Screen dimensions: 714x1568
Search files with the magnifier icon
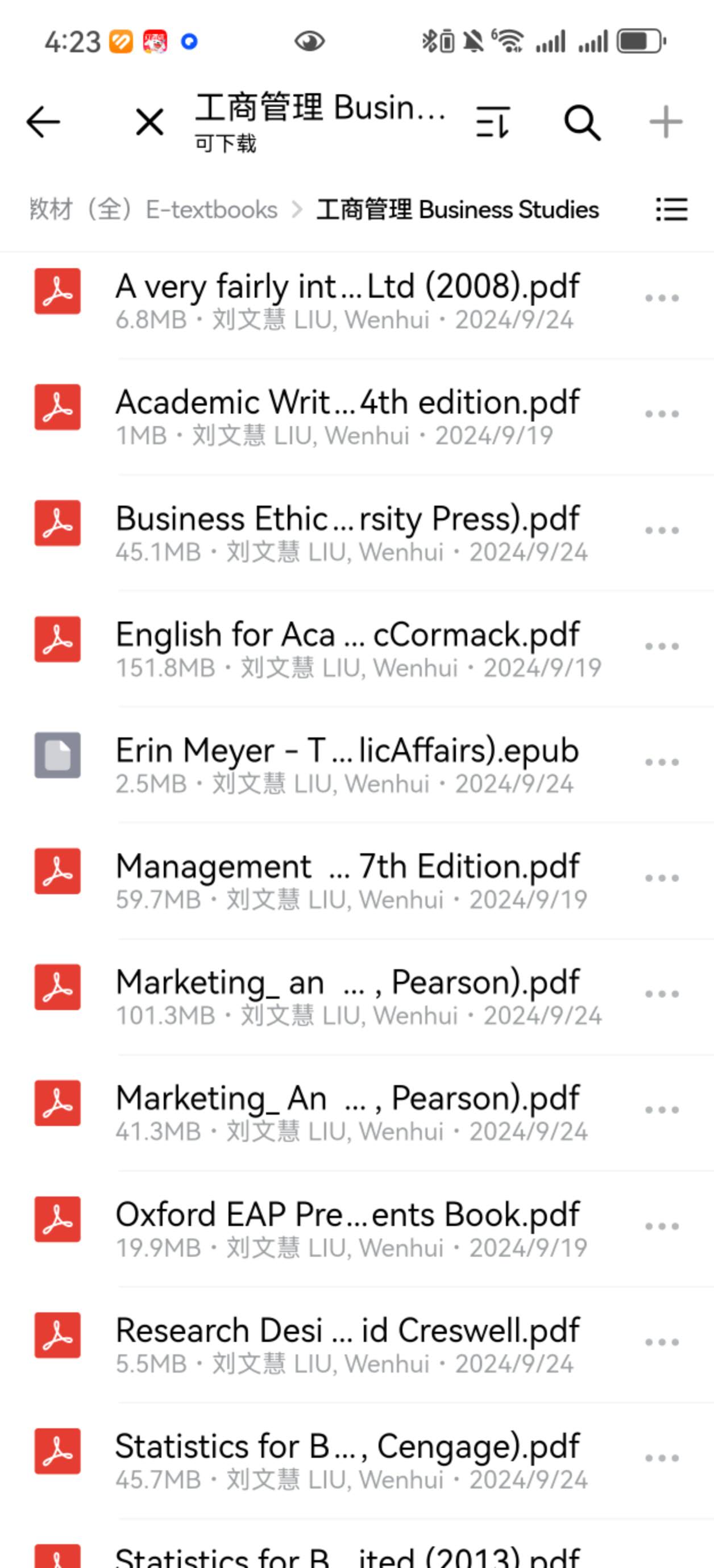click(583, 122)
